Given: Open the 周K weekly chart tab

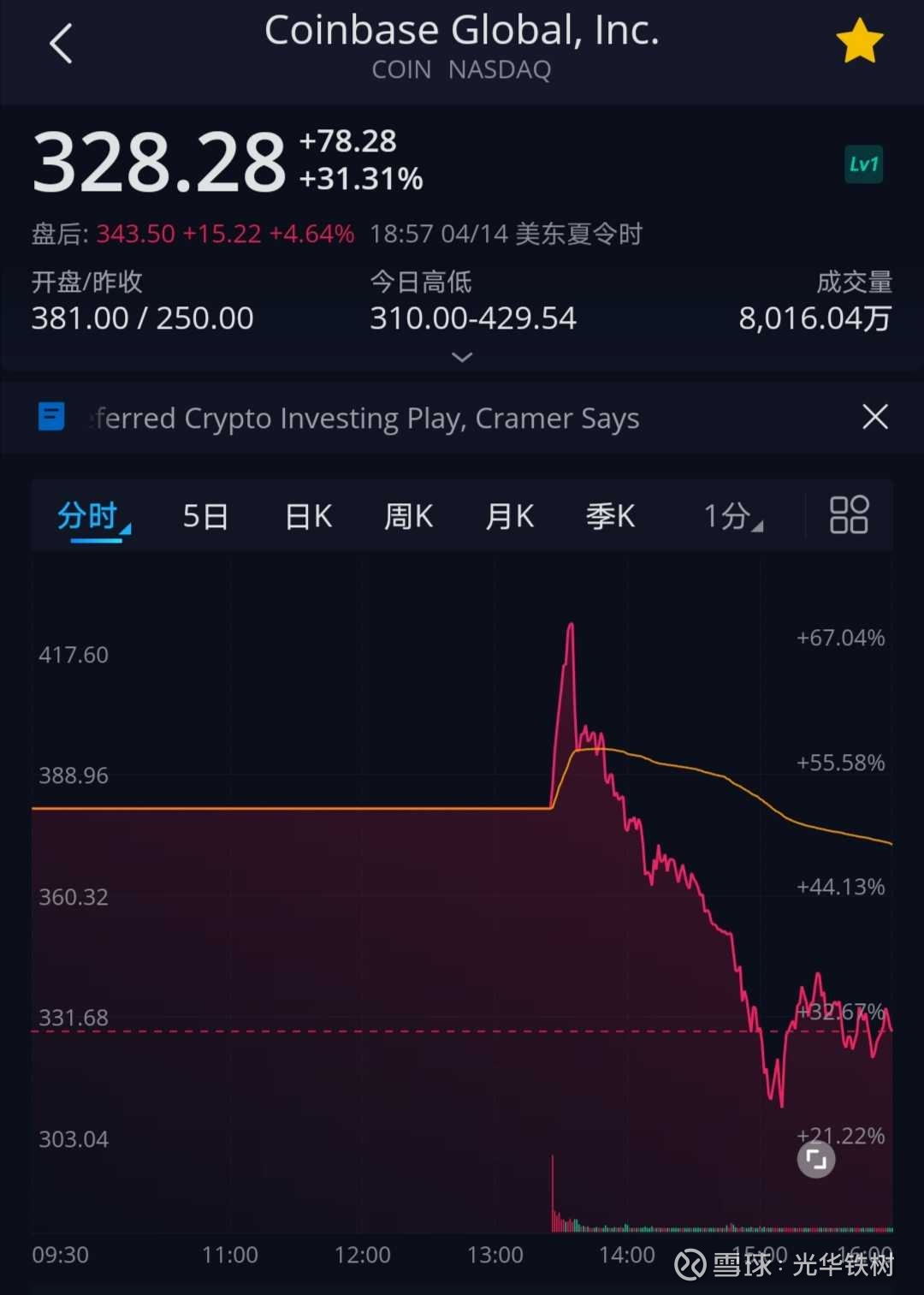Looking at the screenshot, I should pyautogui.click(x=408, y=515).
